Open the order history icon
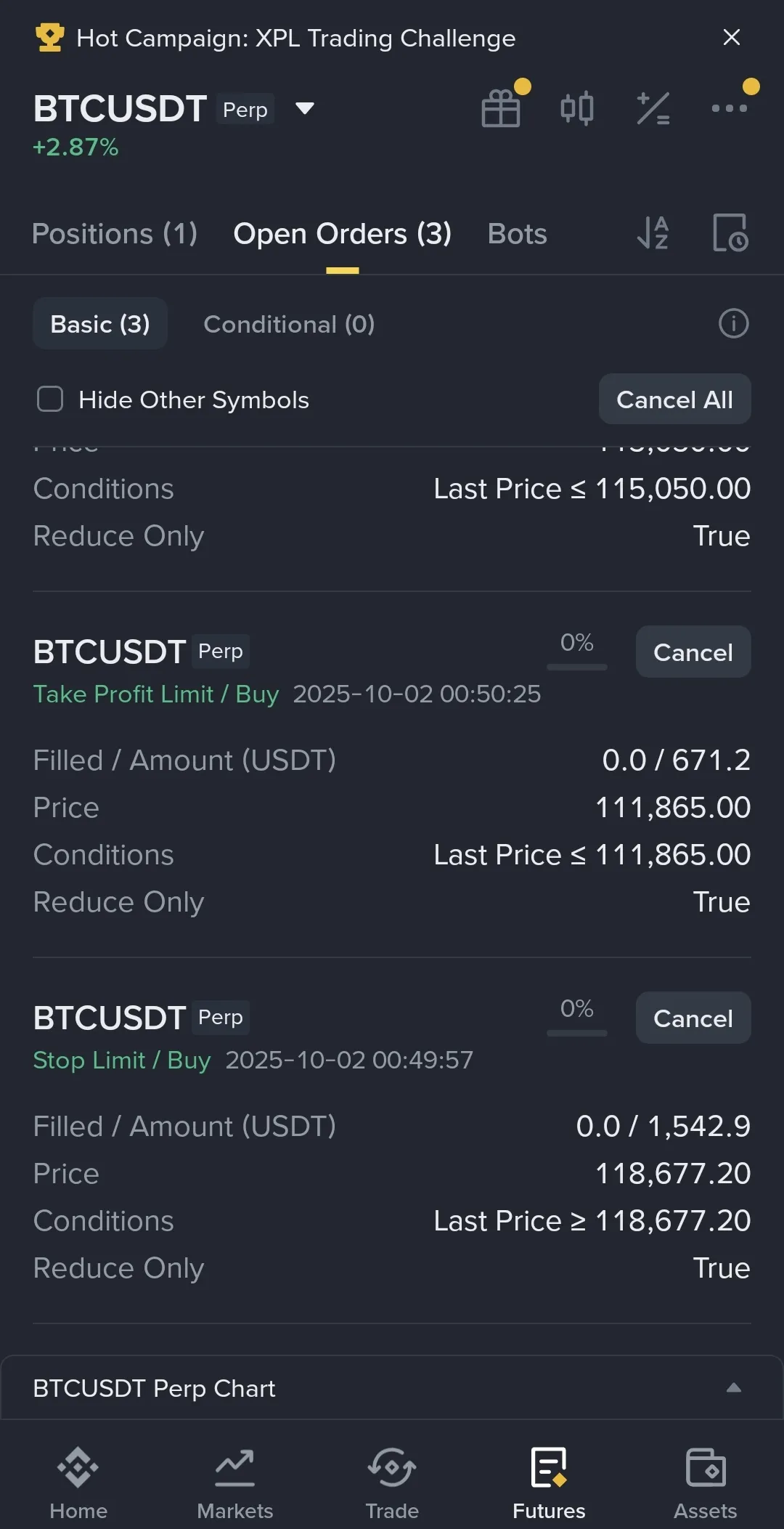 (x=730, y=233)
